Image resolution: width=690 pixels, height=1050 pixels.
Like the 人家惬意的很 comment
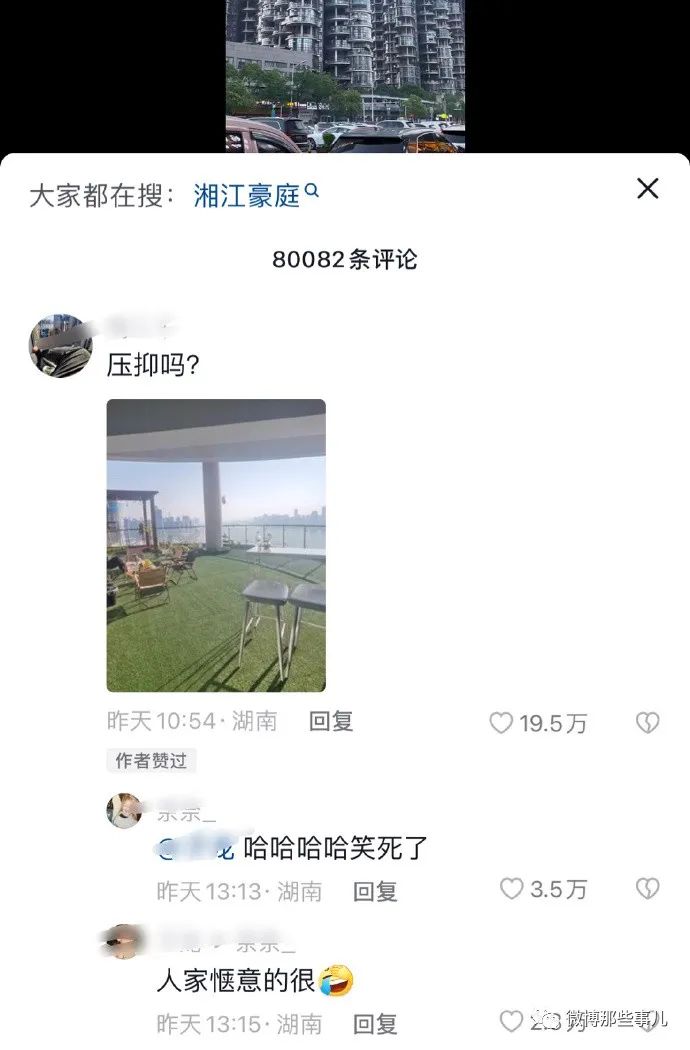coord(512,1022)
